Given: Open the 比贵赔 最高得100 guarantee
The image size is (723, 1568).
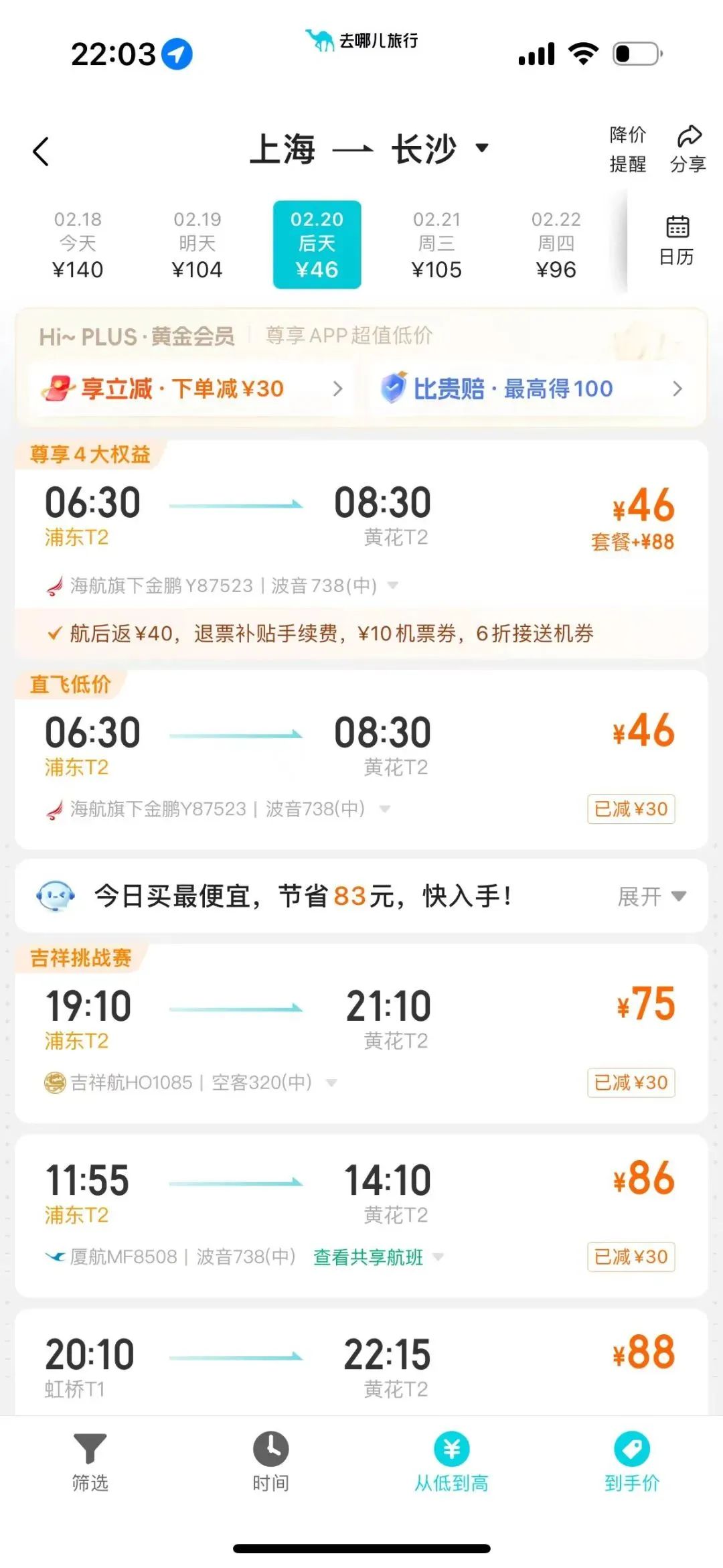Looking at the screenshot, I should coord(532,388).
